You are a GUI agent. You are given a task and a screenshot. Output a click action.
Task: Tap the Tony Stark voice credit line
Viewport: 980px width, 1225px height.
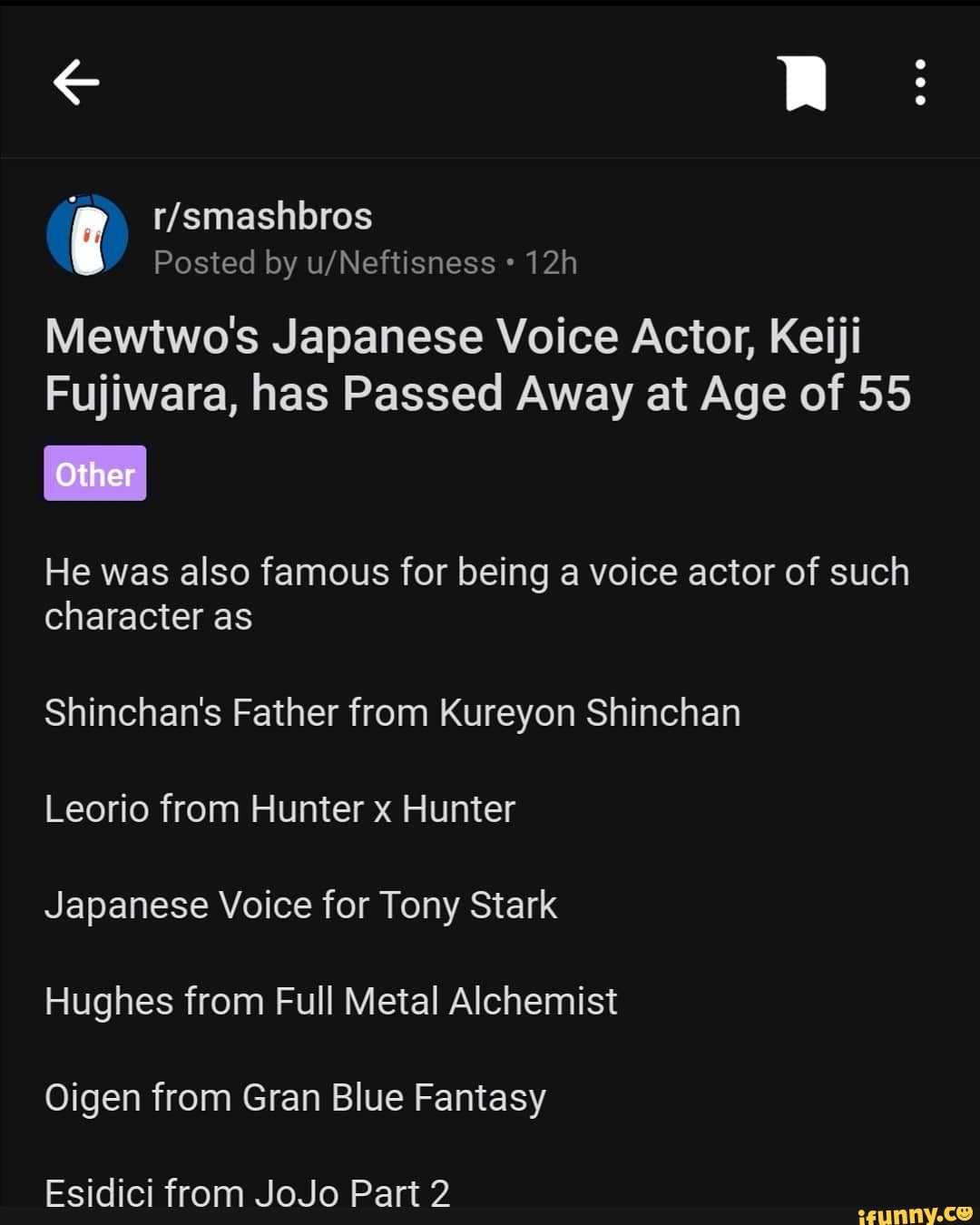point(301,905)
